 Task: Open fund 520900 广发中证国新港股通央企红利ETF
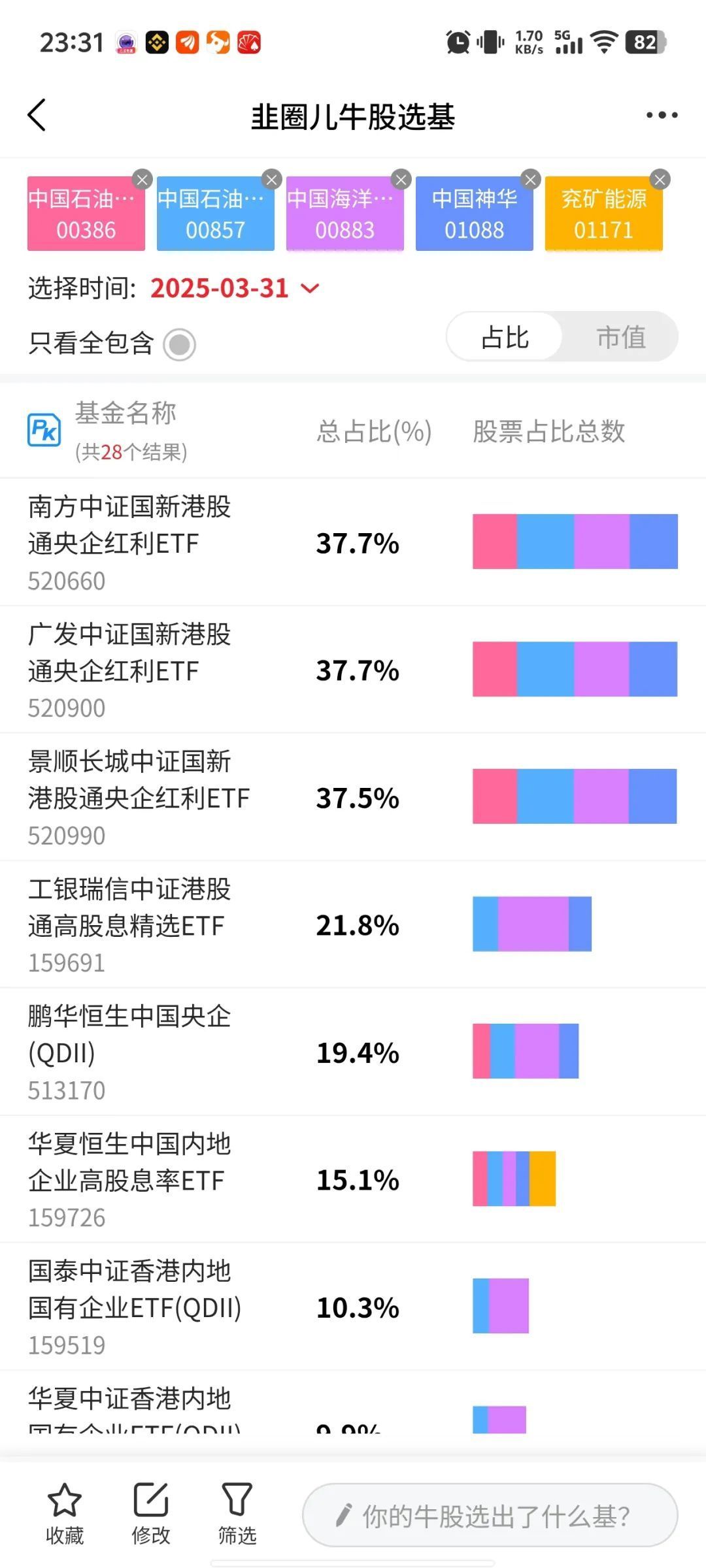click(x=129, y=670)
